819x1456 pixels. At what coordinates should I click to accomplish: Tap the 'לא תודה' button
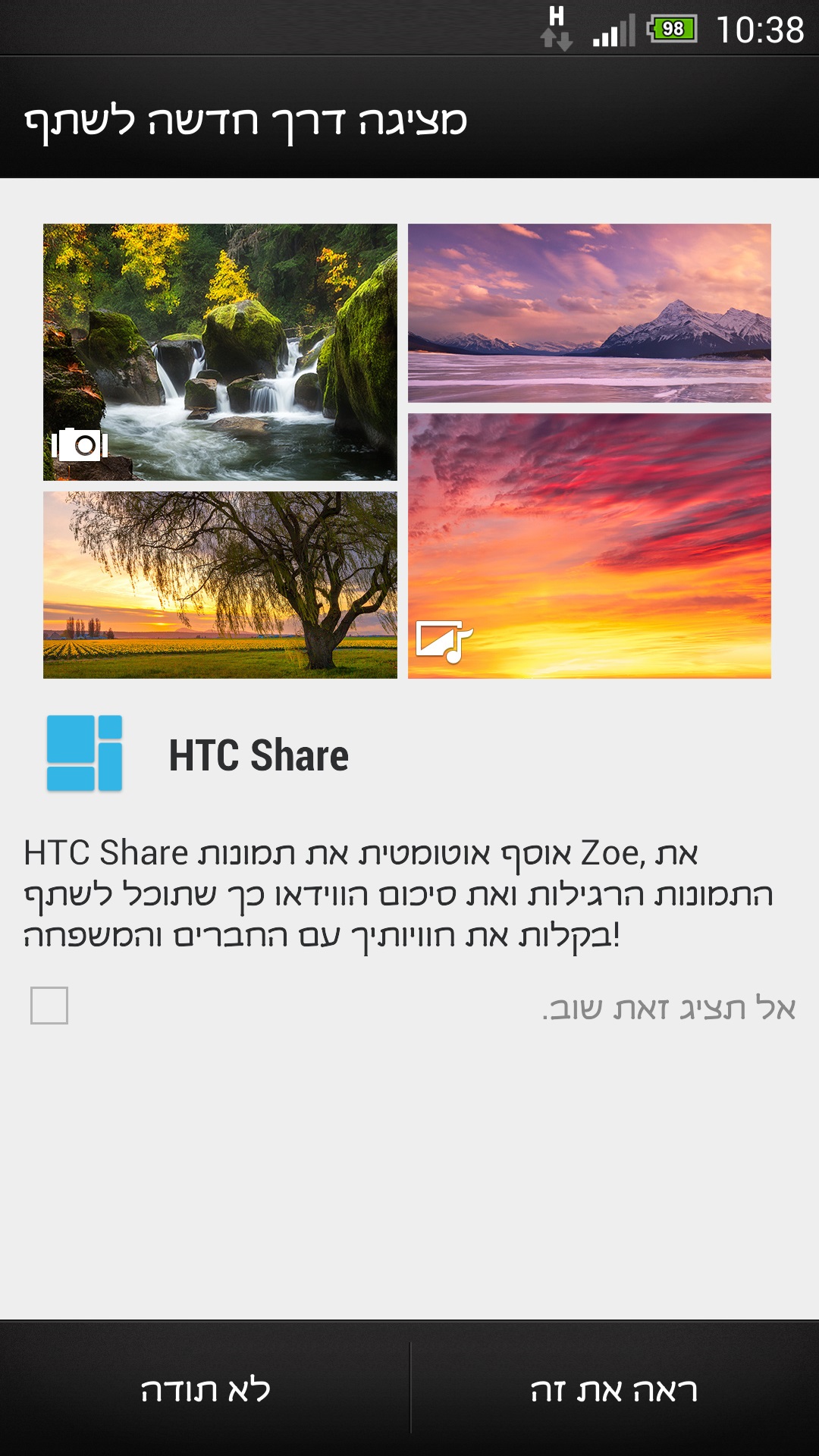[205, 1389]
